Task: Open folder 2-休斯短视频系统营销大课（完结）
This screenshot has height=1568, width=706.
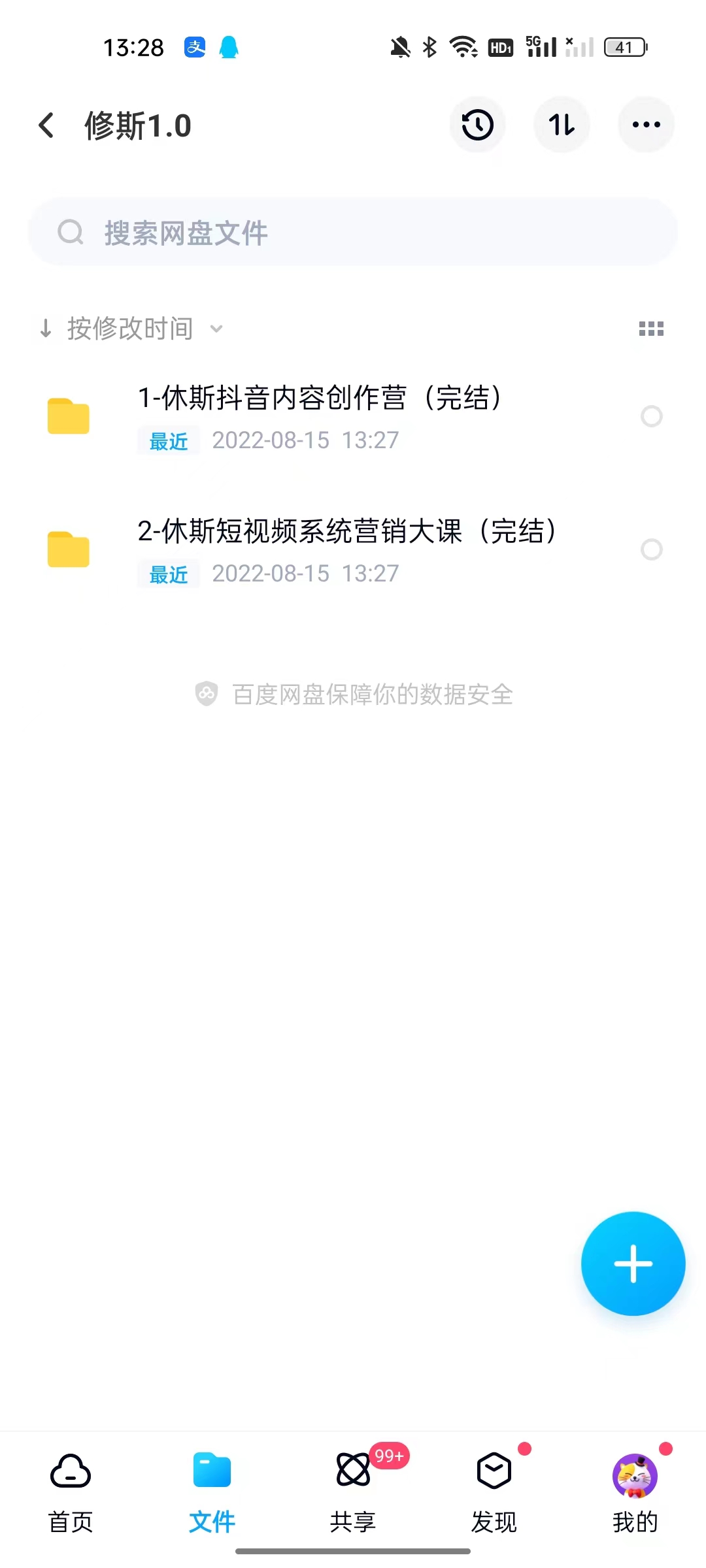Action: (346, 549)
